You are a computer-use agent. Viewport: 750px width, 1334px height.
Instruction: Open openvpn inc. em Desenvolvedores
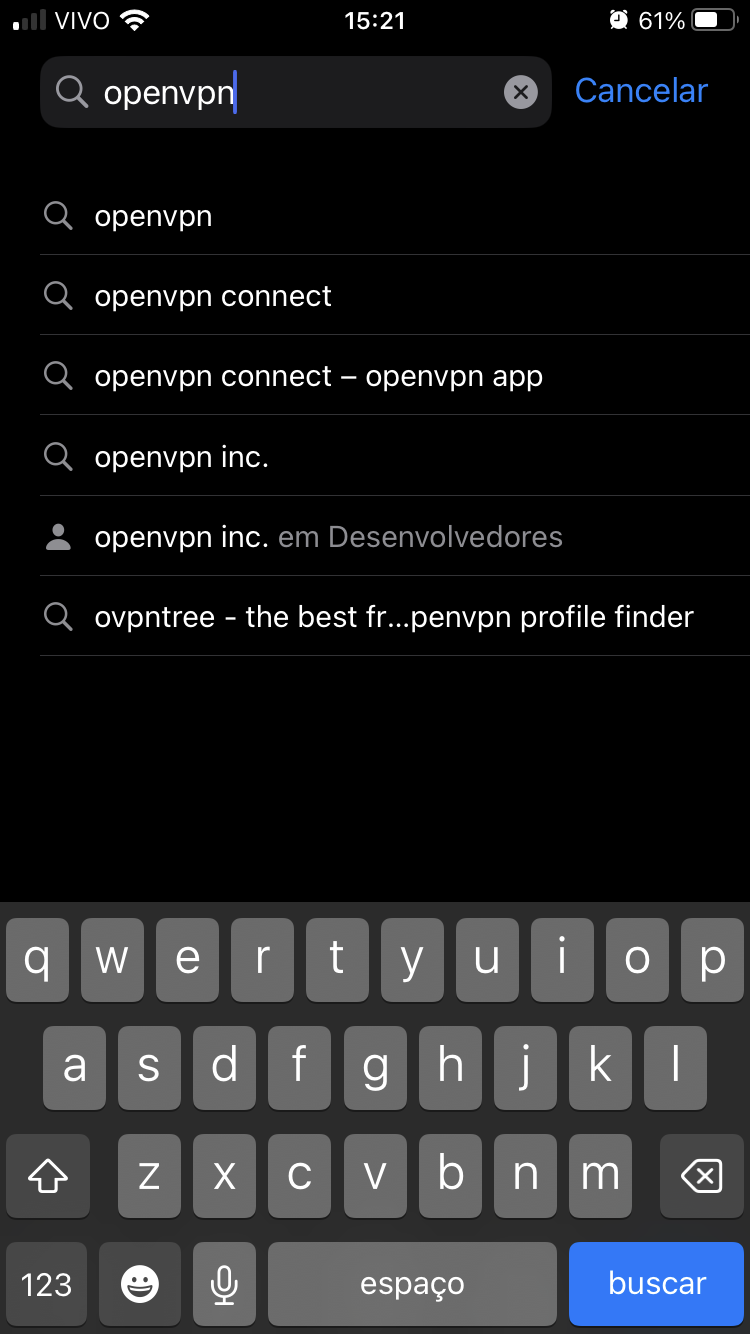click(x=328, y=537)
